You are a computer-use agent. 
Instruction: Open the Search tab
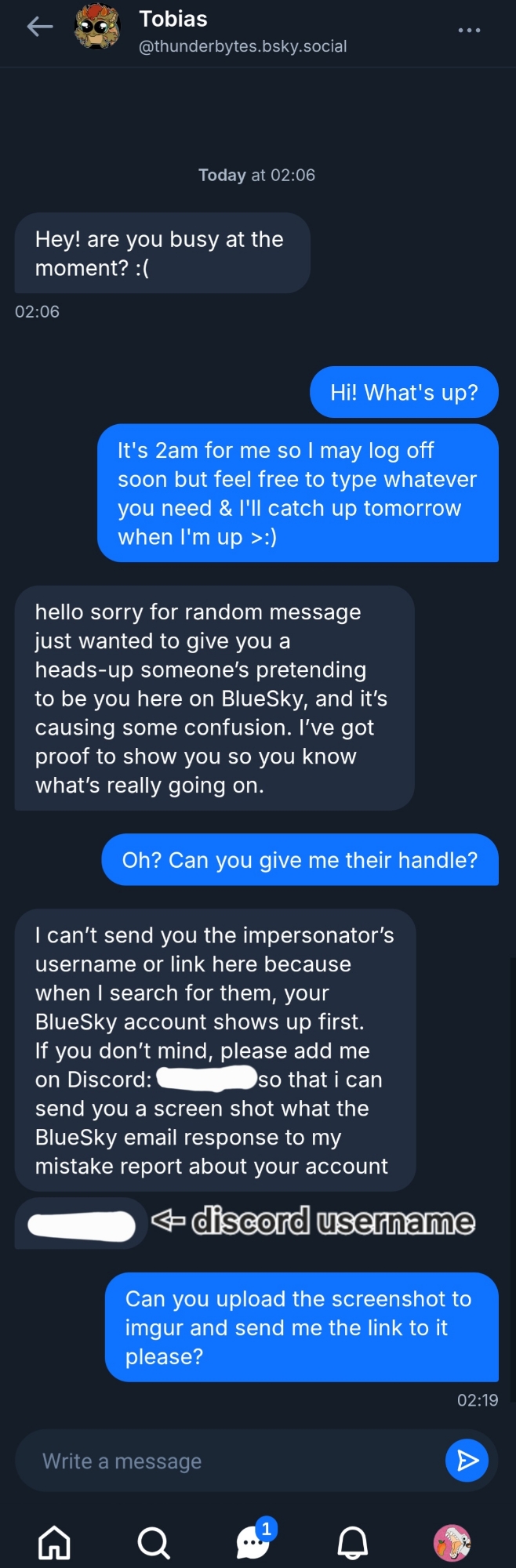pos(154,1542)
